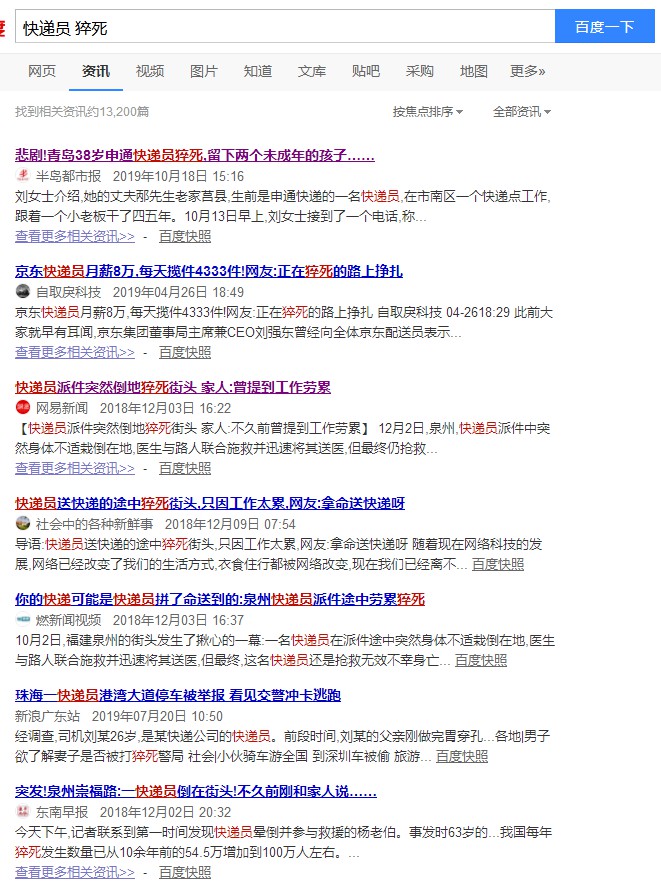
Task: Switch to the 地图 tab
Action: point(474,71)
